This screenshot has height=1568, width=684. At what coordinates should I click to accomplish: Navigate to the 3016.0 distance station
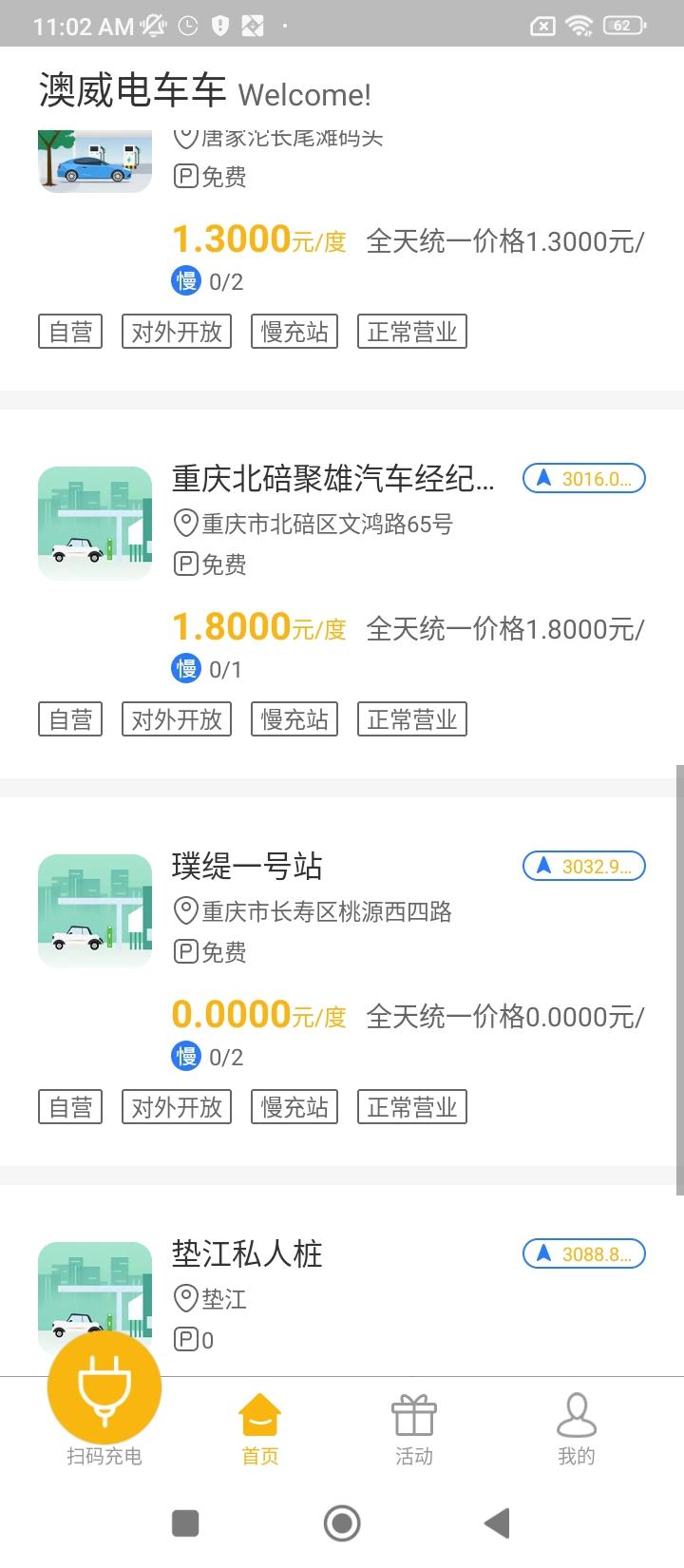click(583, 479)
